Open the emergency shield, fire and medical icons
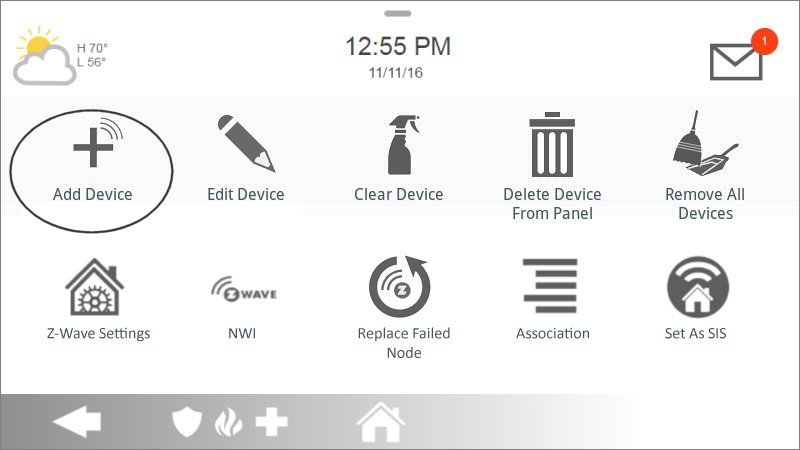 click(229, 422)
